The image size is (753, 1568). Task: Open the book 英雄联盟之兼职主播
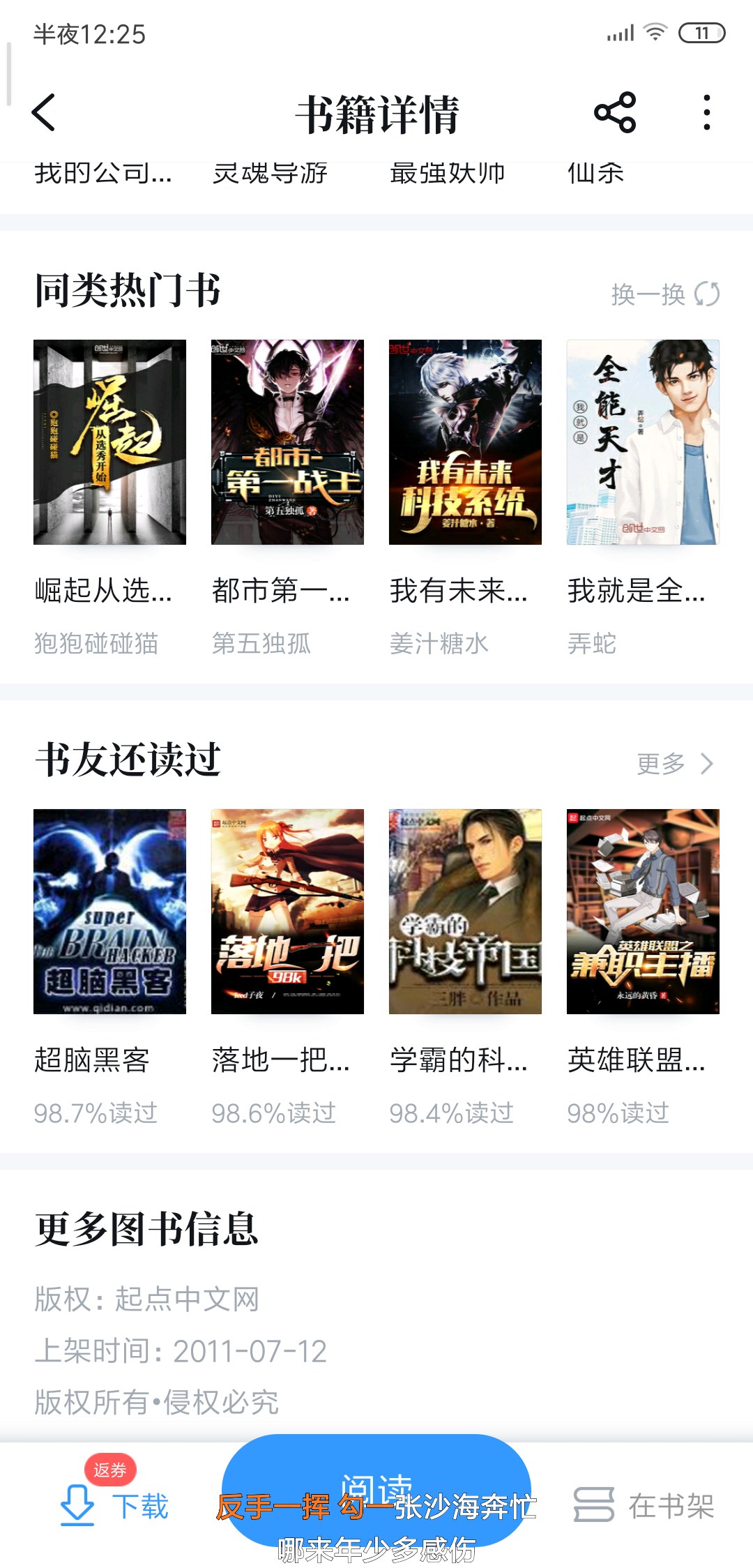(643, 911)
